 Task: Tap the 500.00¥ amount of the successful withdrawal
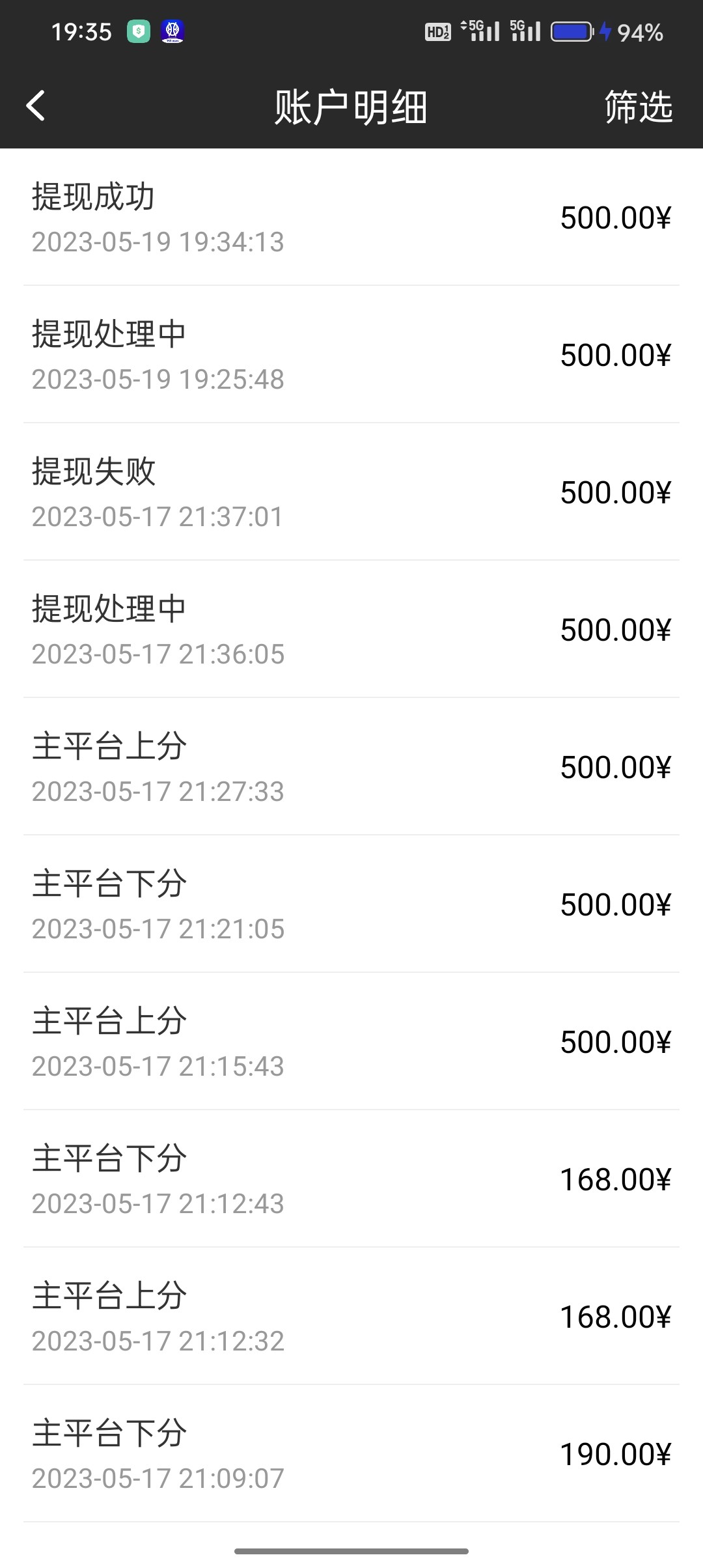[616, 217]
